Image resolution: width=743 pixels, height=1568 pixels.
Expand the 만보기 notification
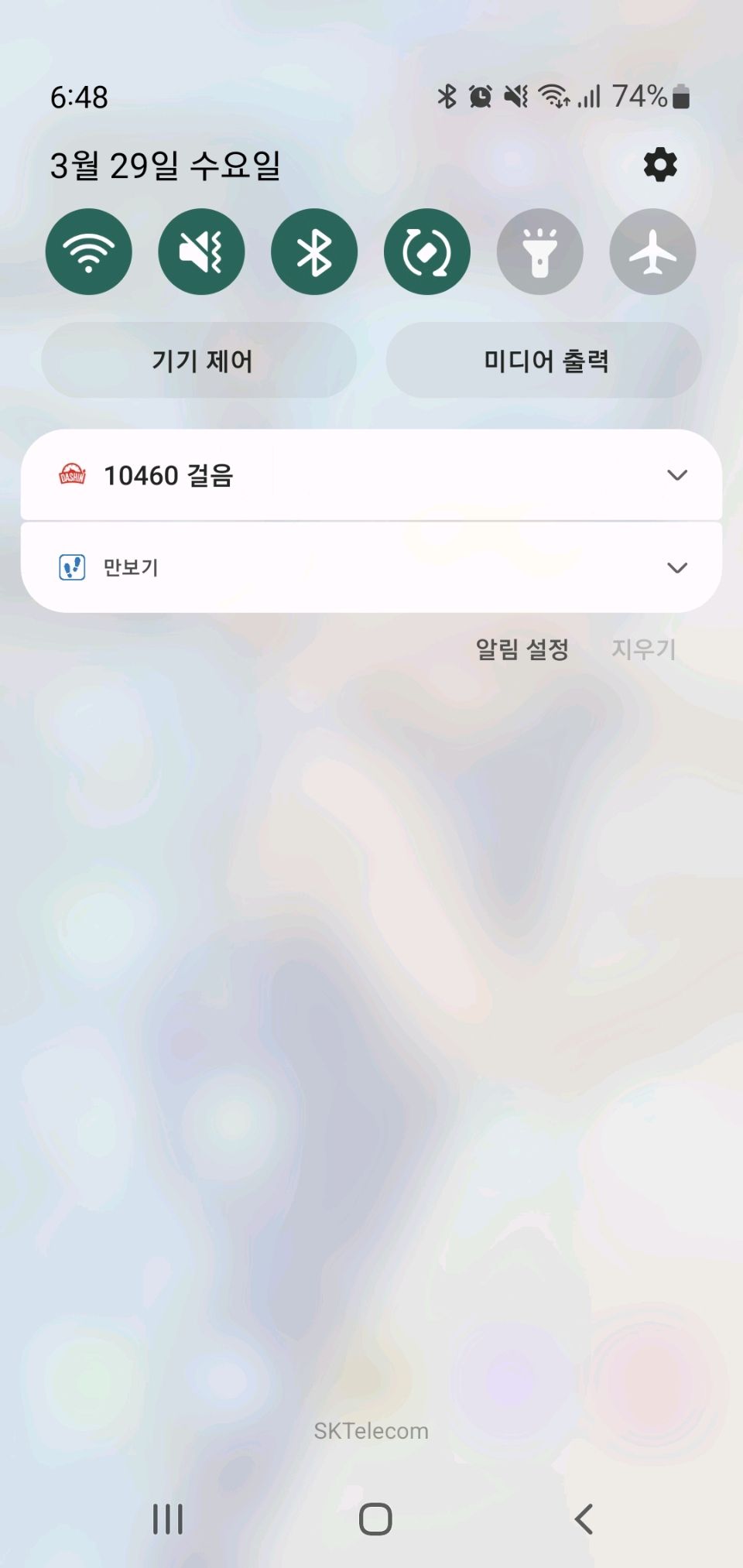click(x=676, y=568)
